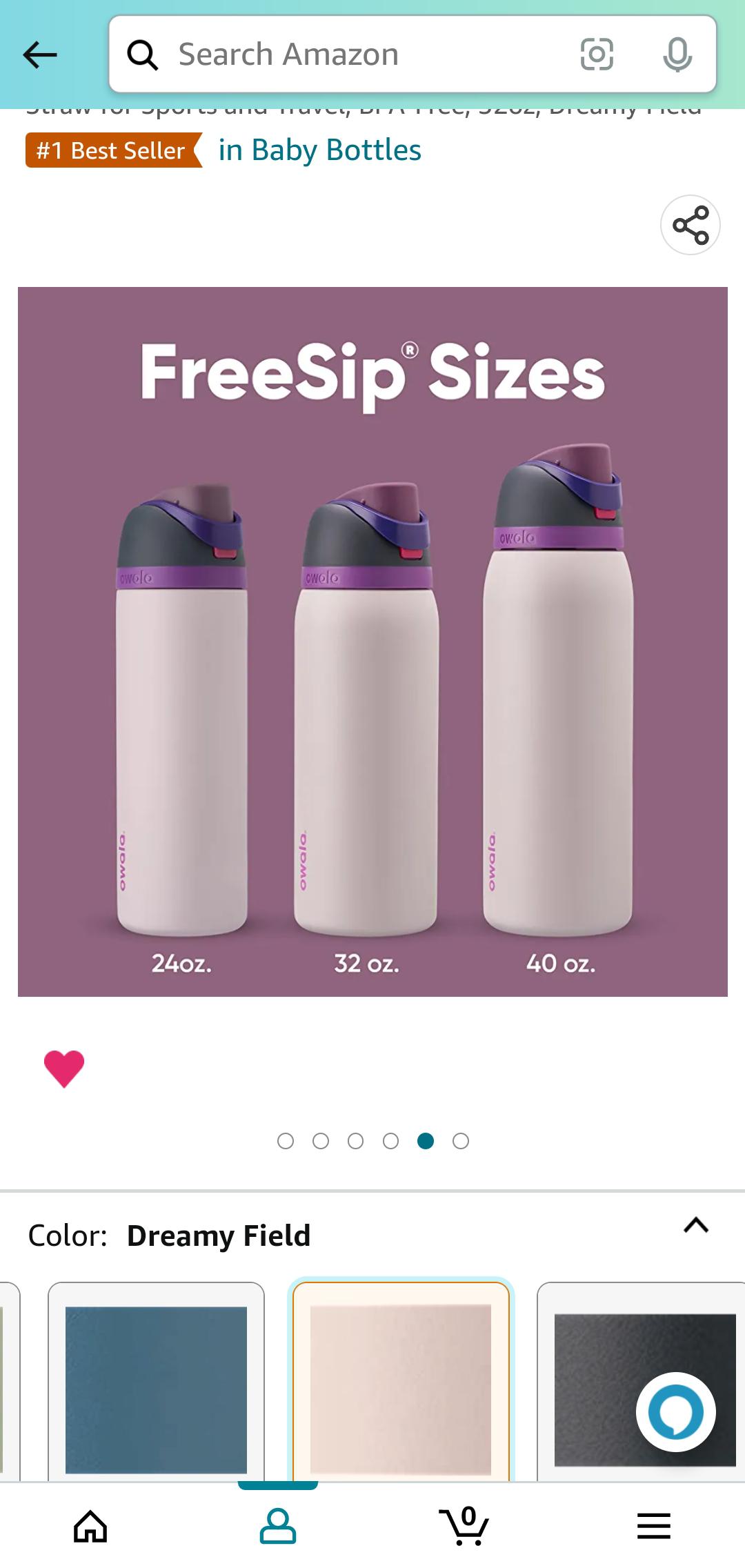Share this product

pyautogui.click(x=691, y=225)
